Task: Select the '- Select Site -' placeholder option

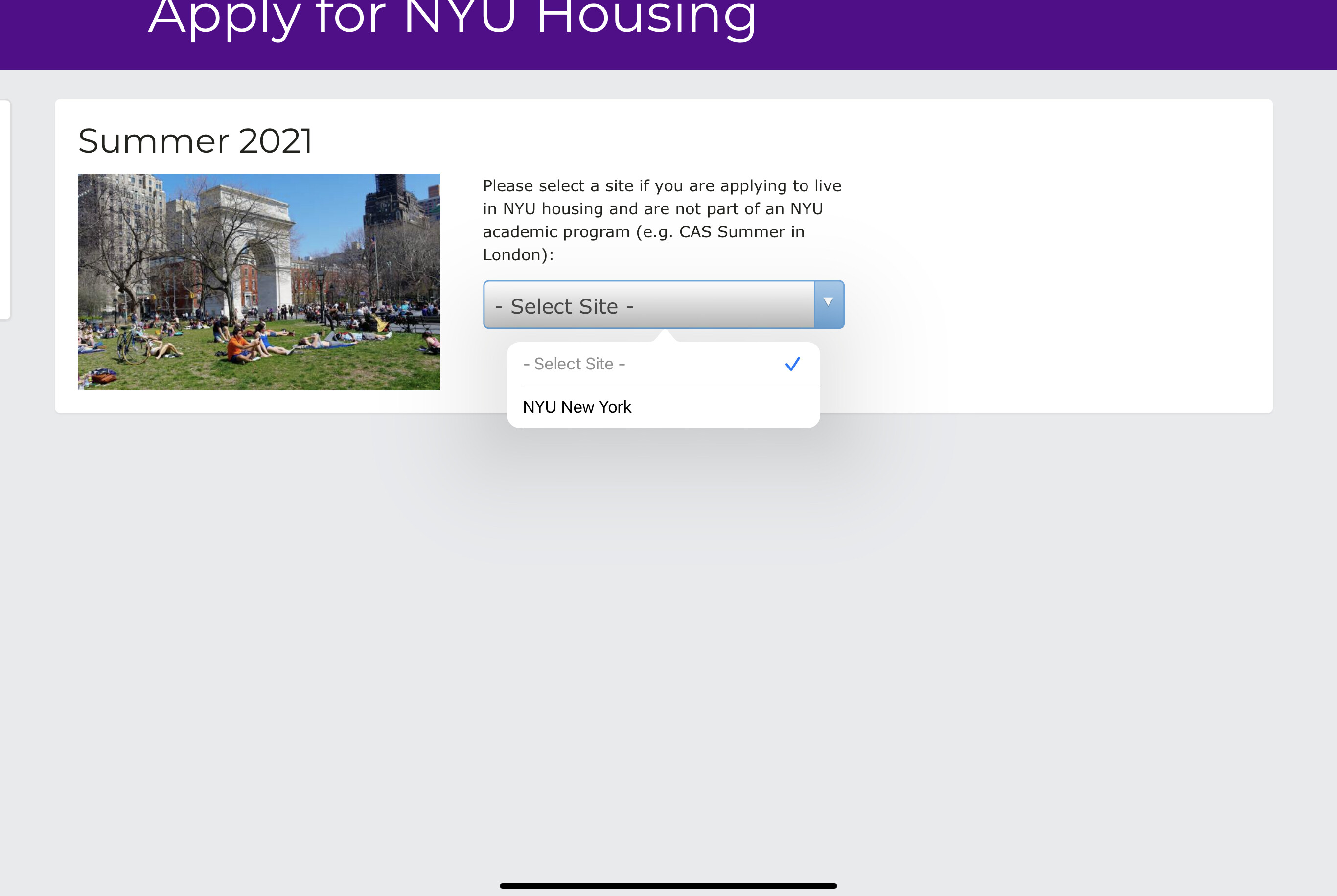Action: [x=574, y=364]
